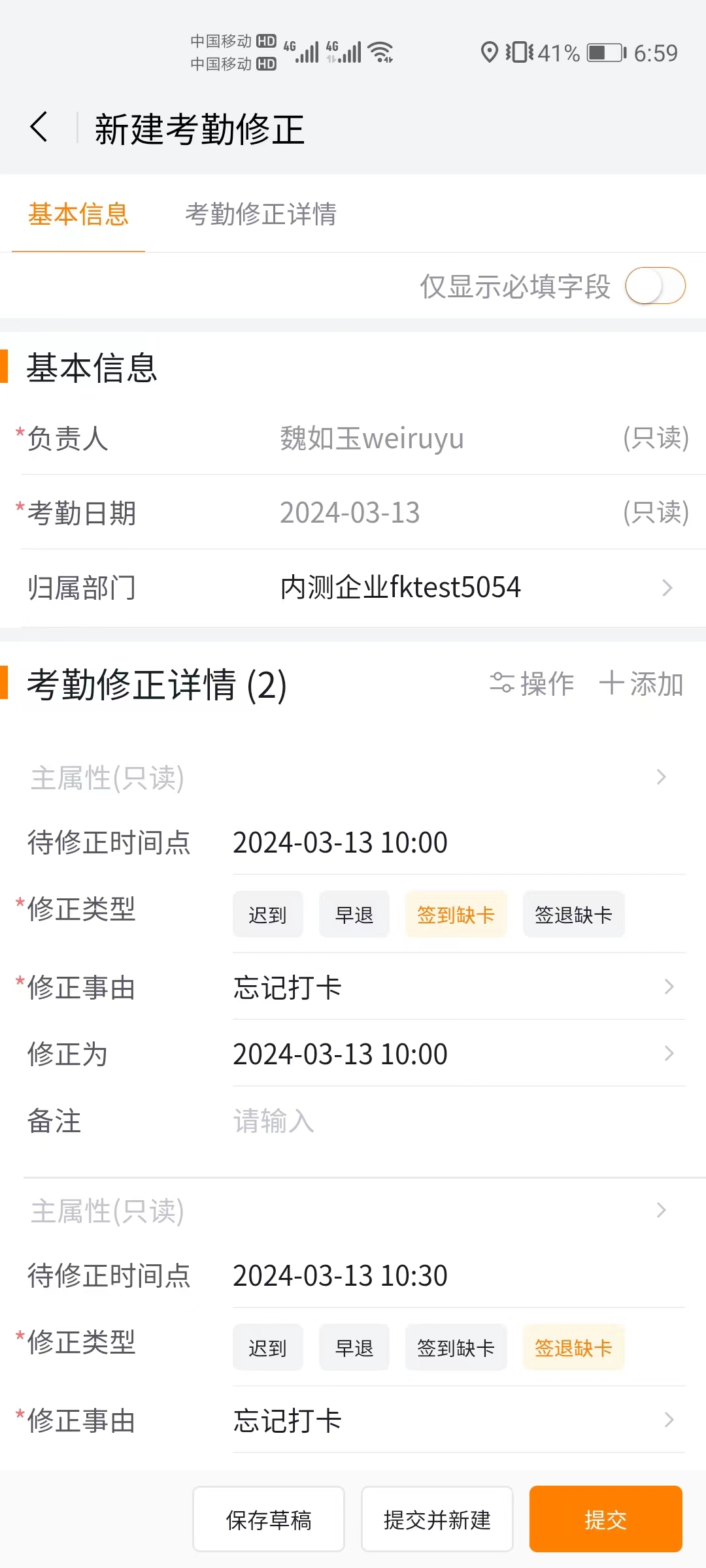706x1568 pixels.
Task: Tap the back arrow to leave the form
Action: (39, 126)
